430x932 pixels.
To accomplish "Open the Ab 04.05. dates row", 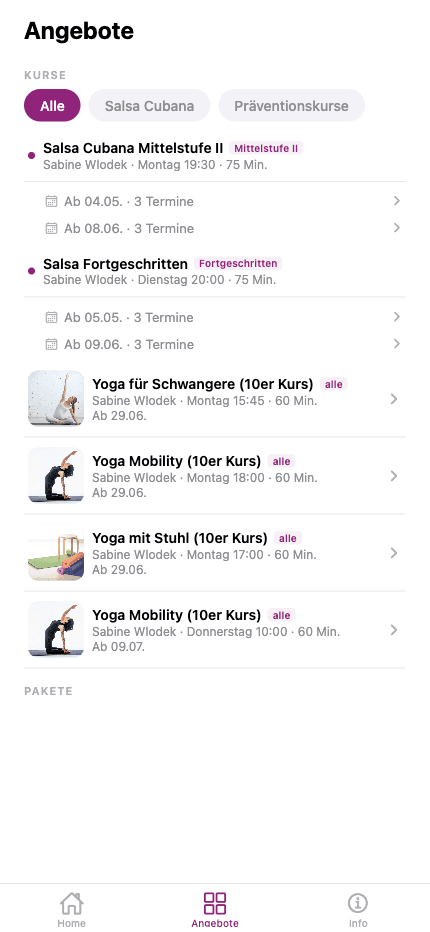I will pos(215,201).
